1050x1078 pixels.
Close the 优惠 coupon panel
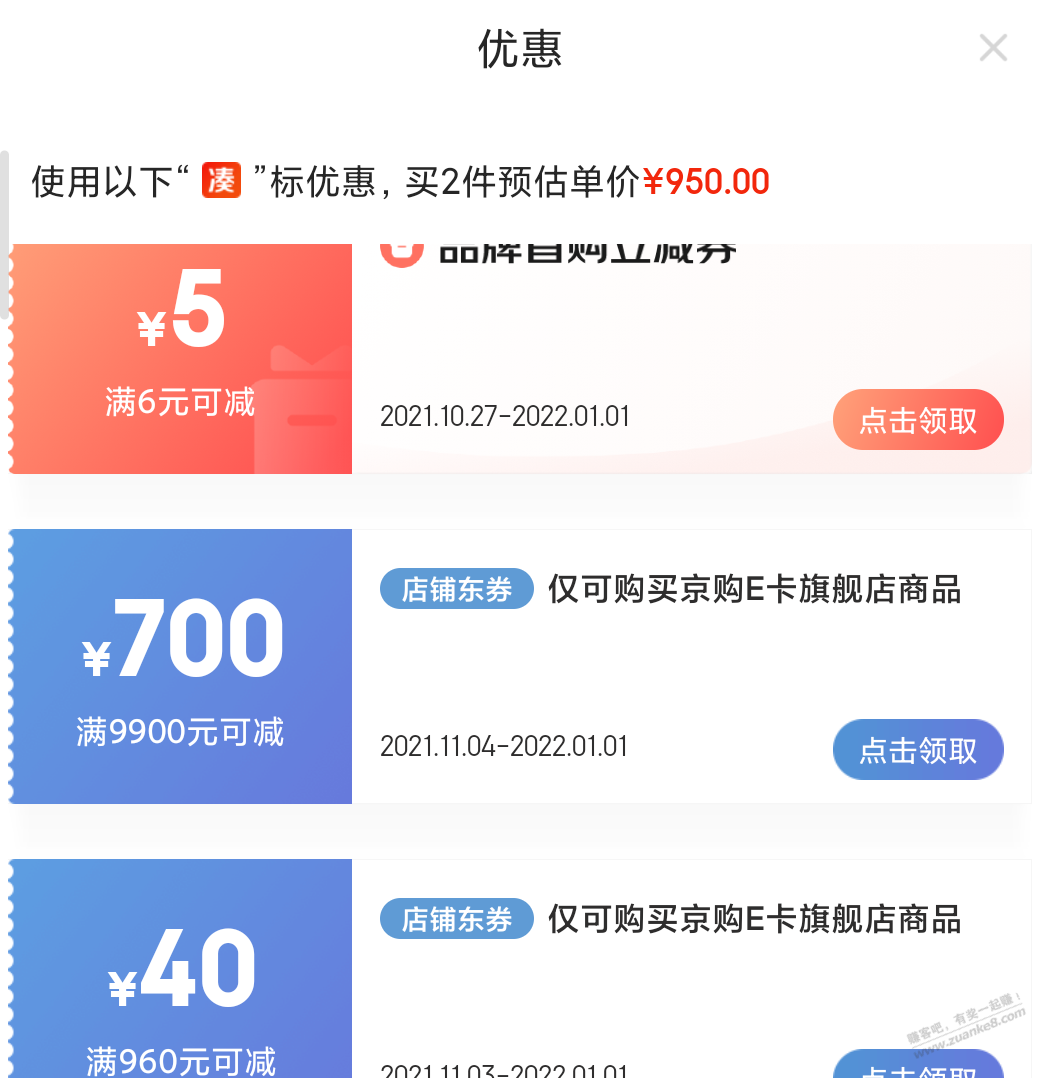[x=992, y=47]
